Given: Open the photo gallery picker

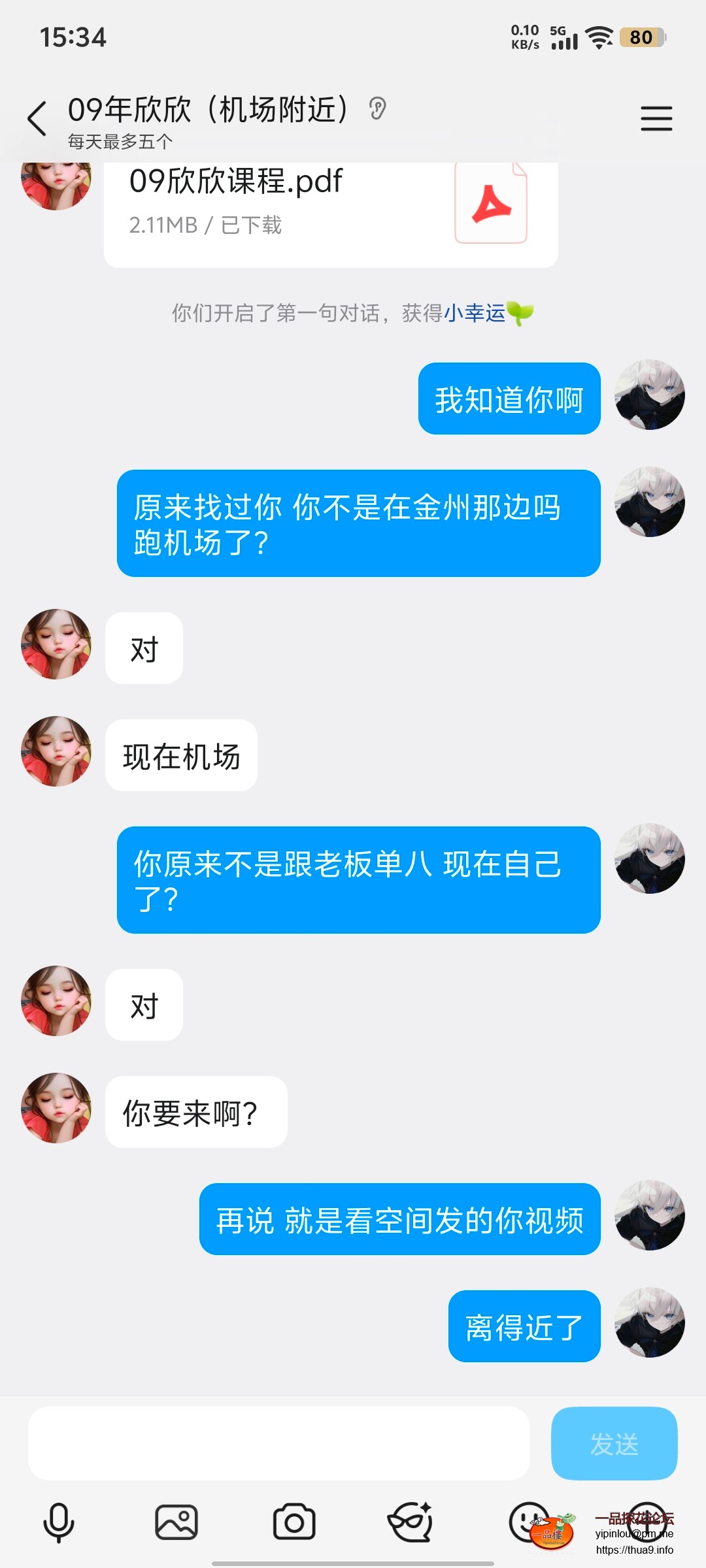Looking at the screenshot, I should click(x=176, y=1522).
